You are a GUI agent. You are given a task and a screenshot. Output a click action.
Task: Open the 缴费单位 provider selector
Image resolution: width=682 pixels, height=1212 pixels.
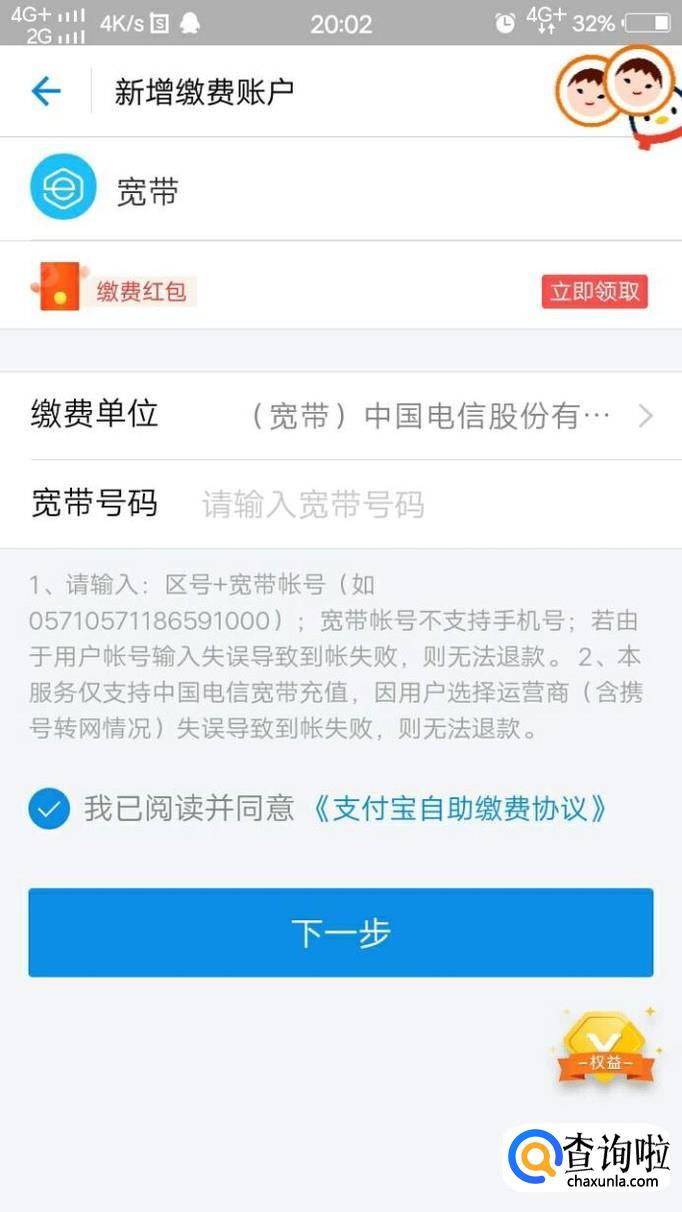coord(341,416)
